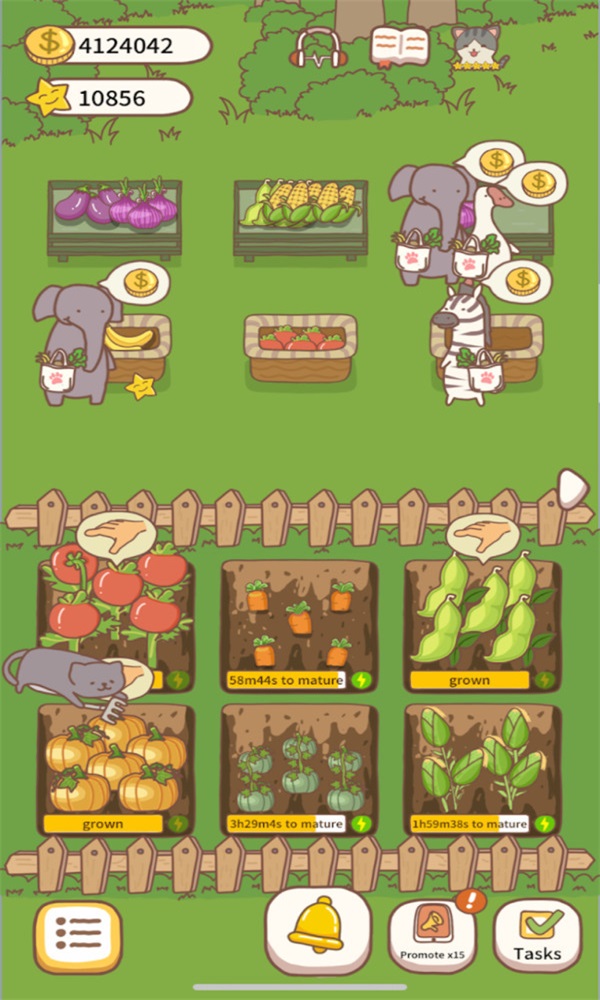Speed up the 58m44s carrot plot

[x=362, y=680]
